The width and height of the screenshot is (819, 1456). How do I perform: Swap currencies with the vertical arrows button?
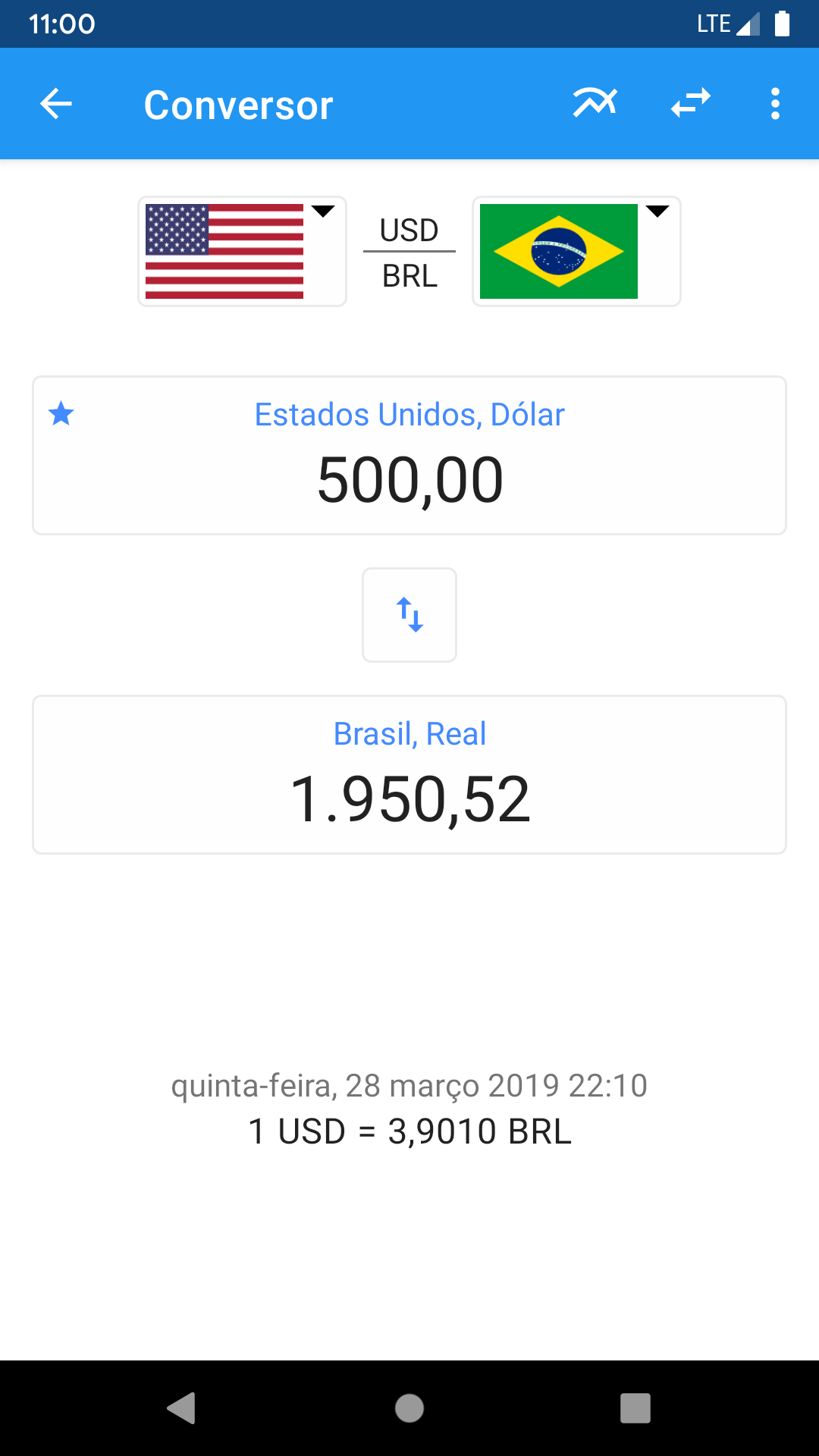(x=409, y=615)
